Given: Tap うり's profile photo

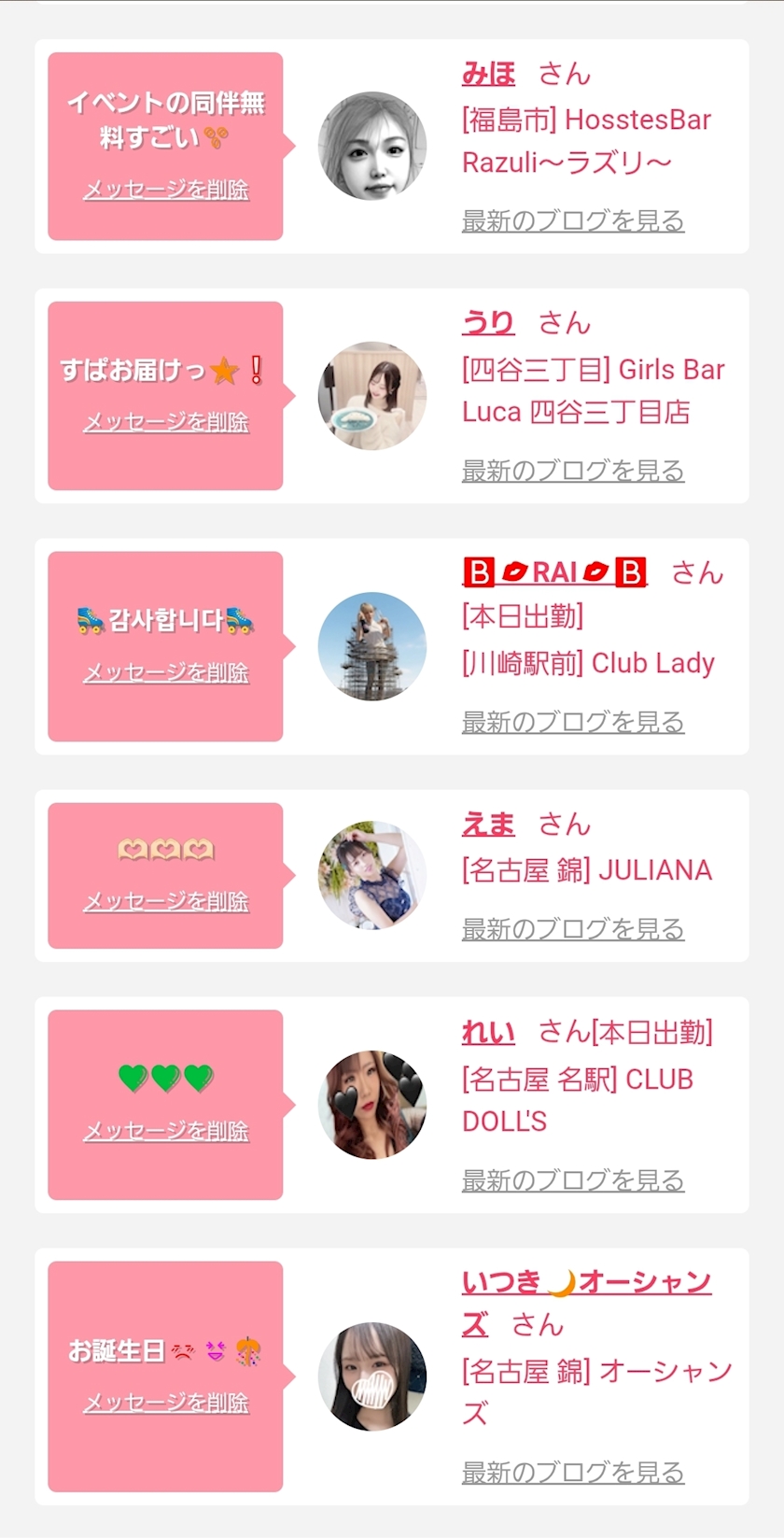Looking at the screenshot, I should click(x=372, y=396).
